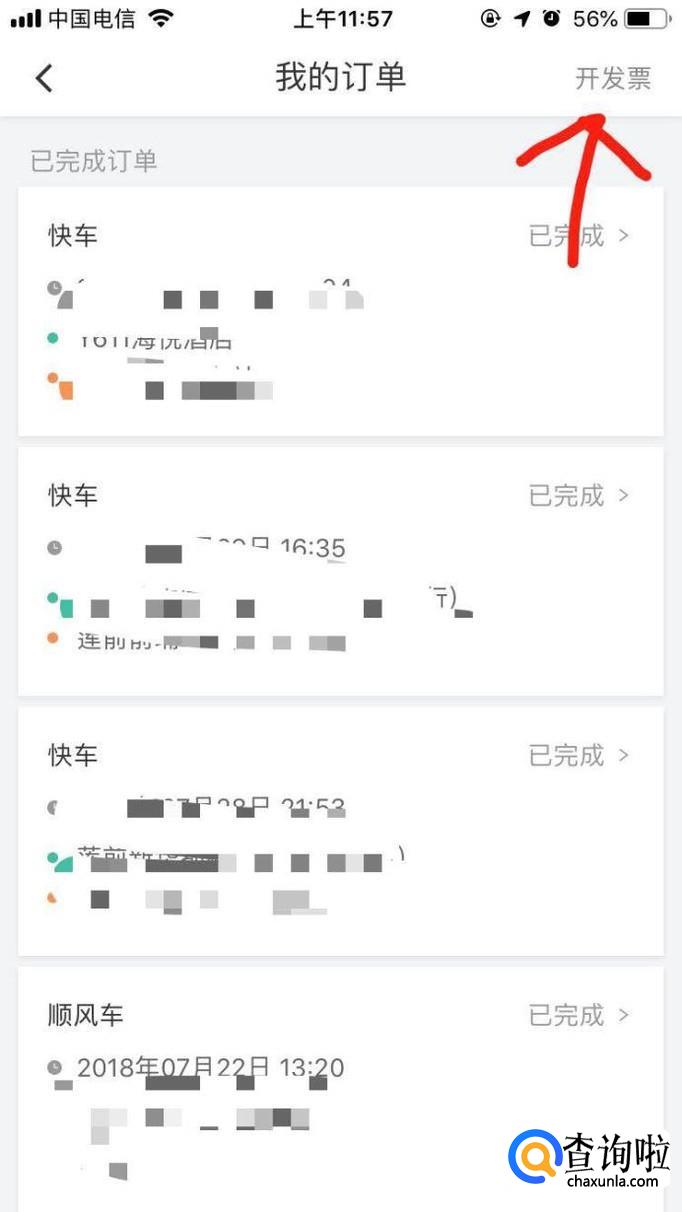This screenshot has height=1212, width=682.
Task: Open the 快车 order ending at 16:35
Action: tap(340, 570)
